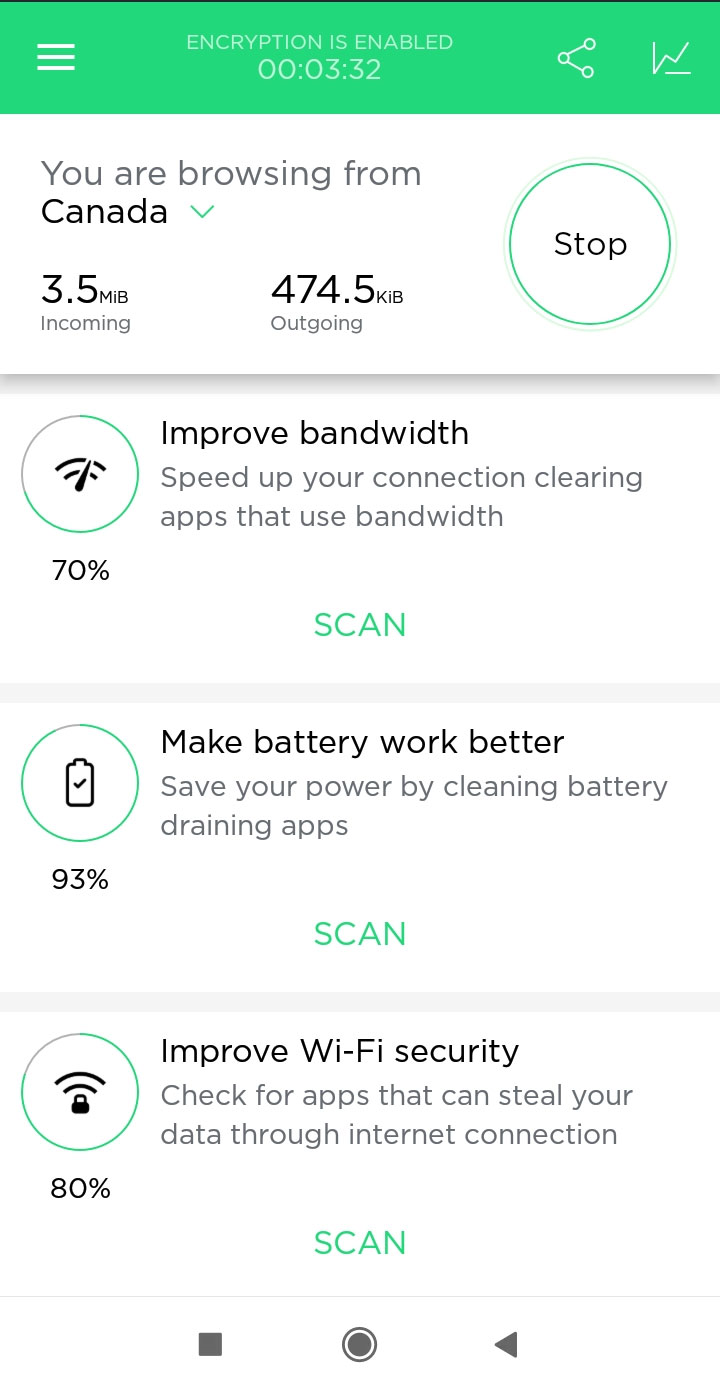The image size is (720, 1392).
Task: Open the statistics chart icon
Action: (x=671, y=58)
